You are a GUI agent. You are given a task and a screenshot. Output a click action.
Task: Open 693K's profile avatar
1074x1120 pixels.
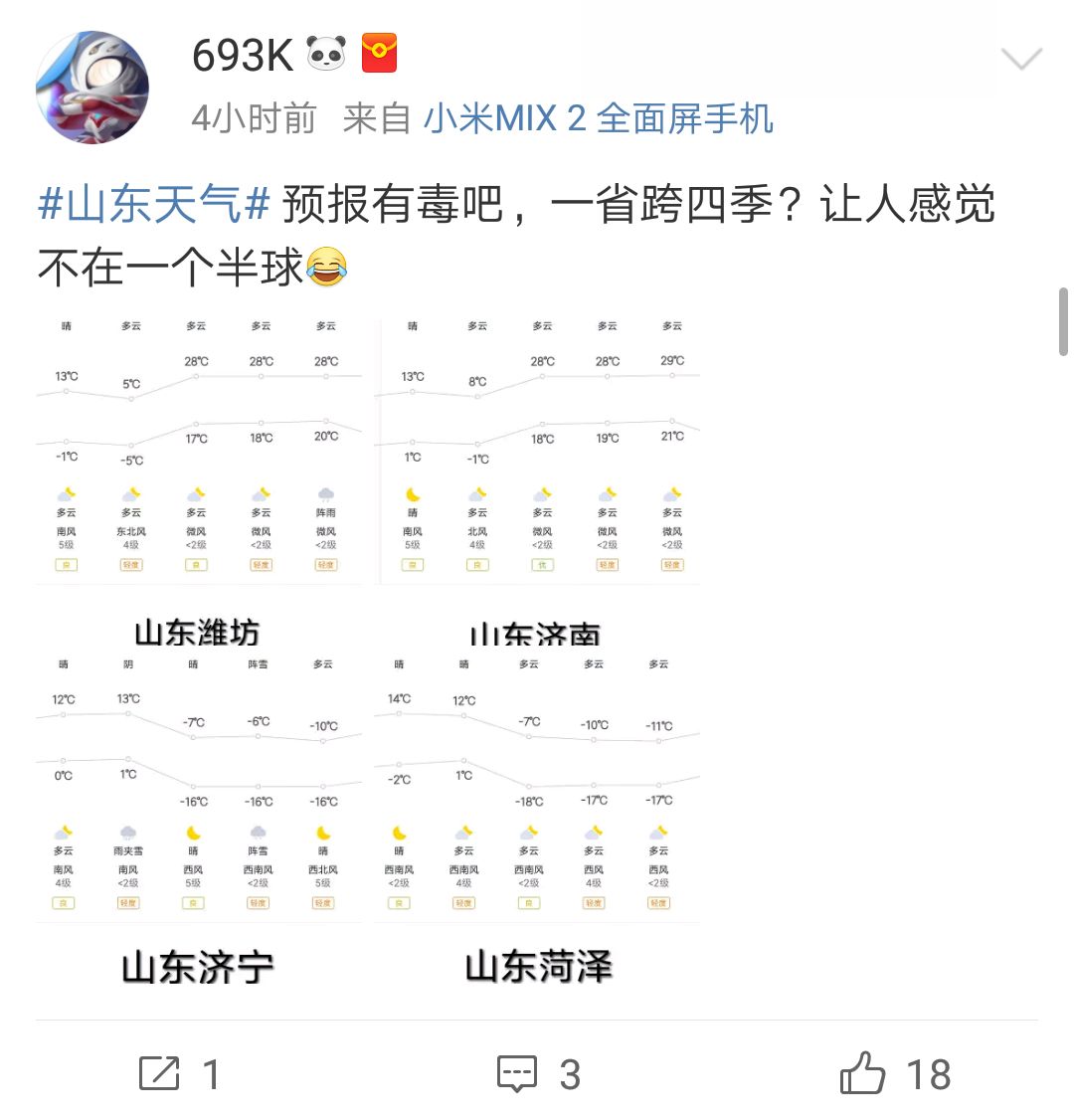(x=91, y=87)
